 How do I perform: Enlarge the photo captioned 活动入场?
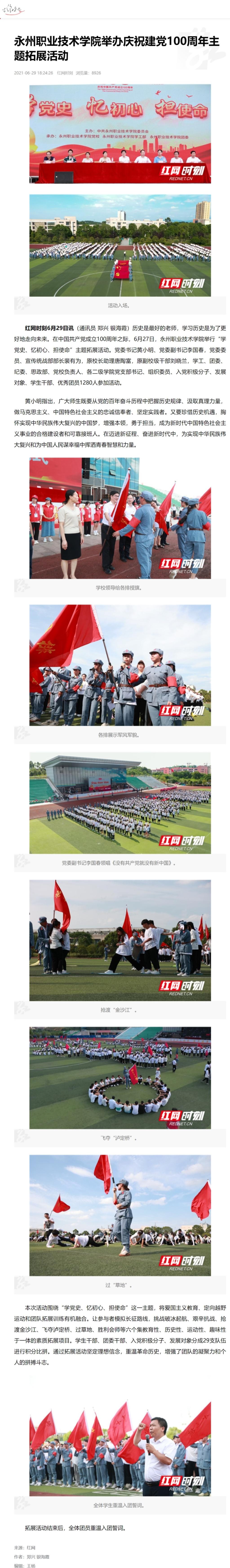[x=120, y=245]
